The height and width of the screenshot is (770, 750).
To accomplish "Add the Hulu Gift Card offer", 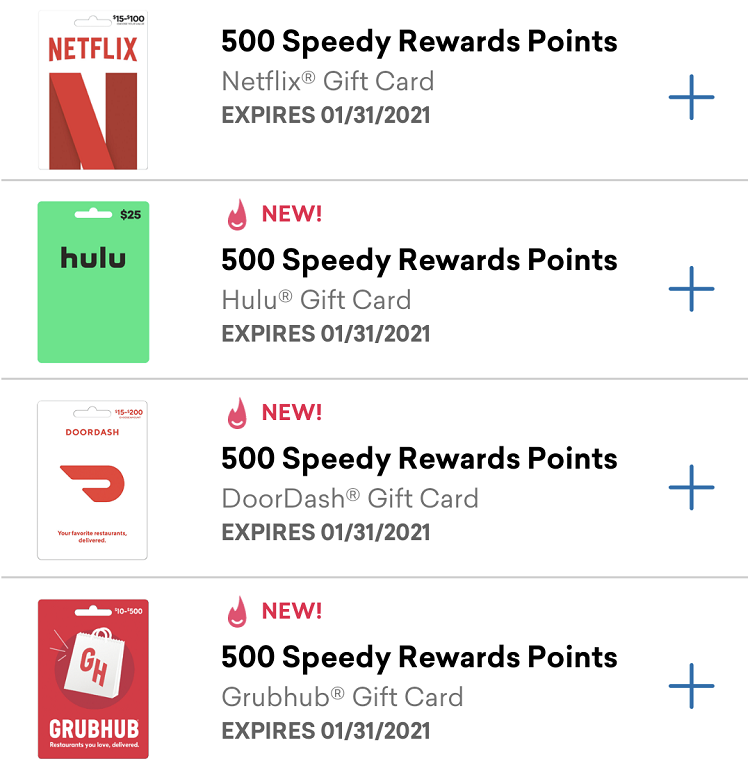I will (x=691, y=289).
